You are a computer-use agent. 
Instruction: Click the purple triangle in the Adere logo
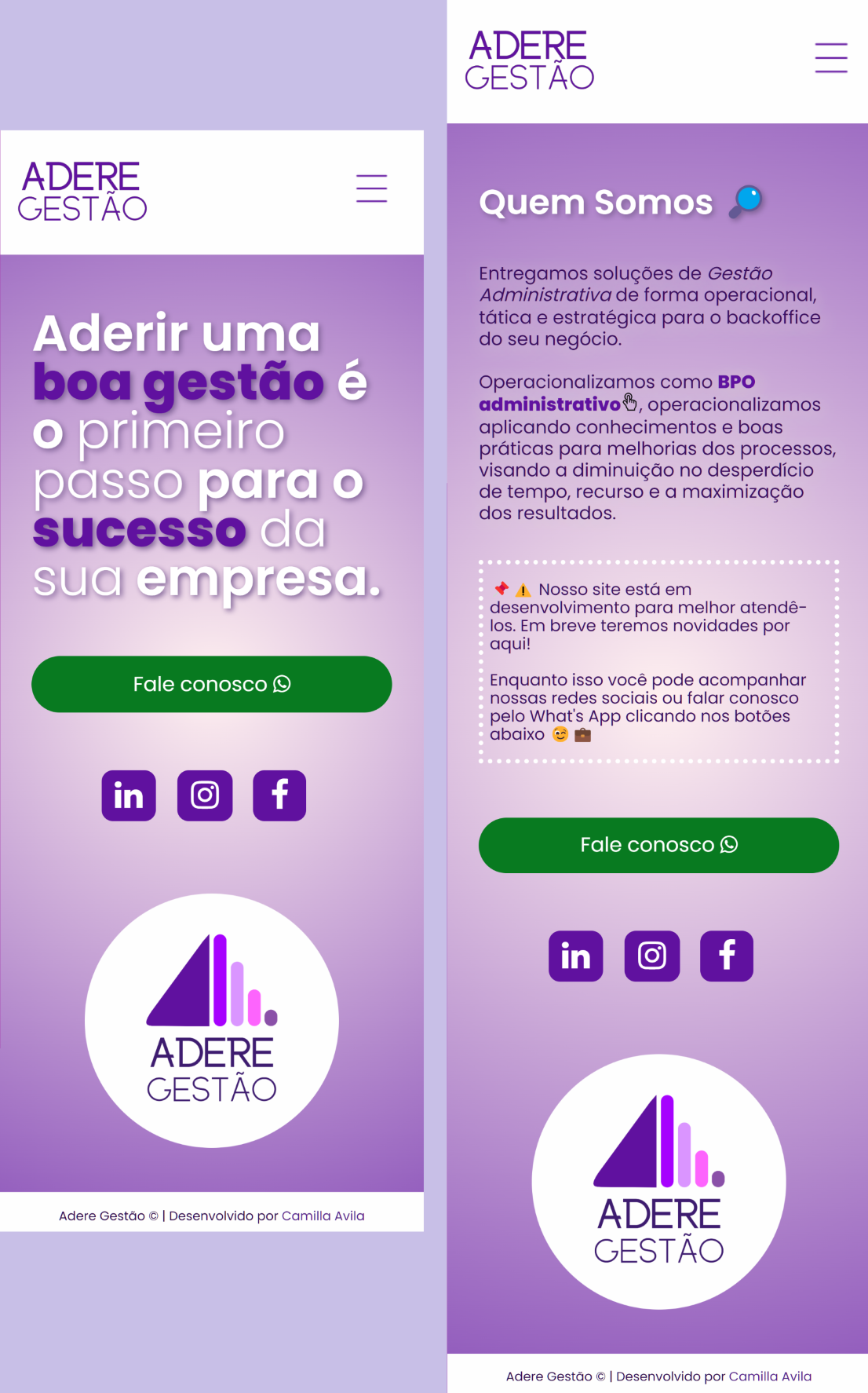pos(185,997)
